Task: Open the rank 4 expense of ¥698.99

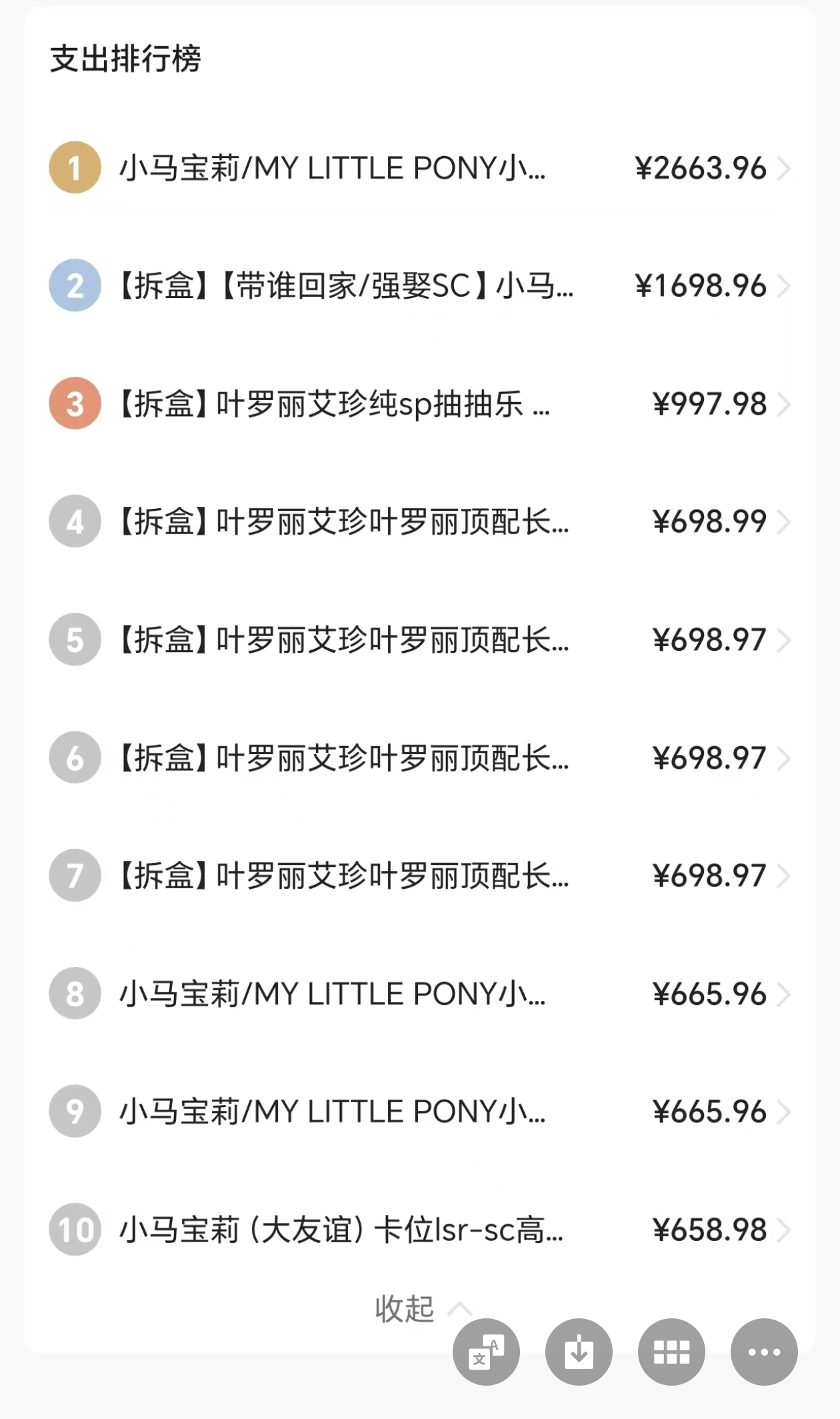Action: (x=420, y=521)
